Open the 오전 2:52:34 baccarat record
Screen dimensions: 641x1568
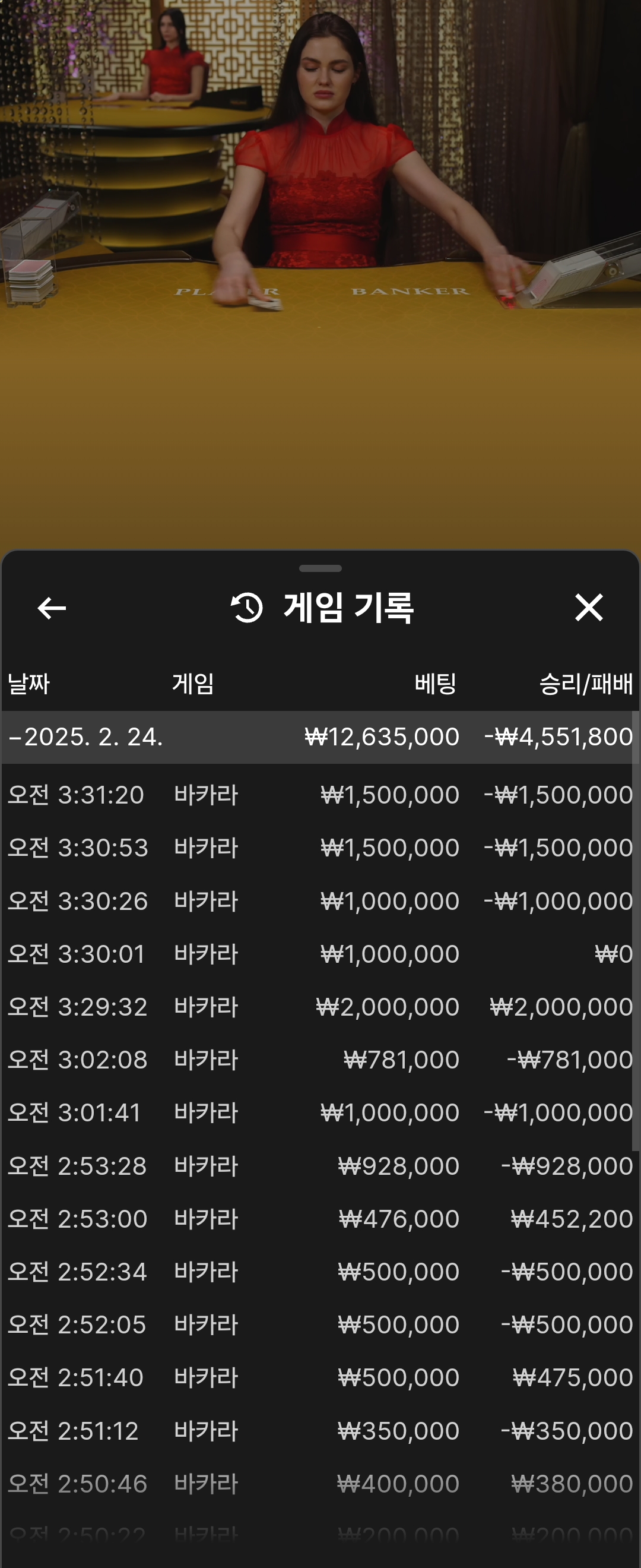tap(320, 1271)
